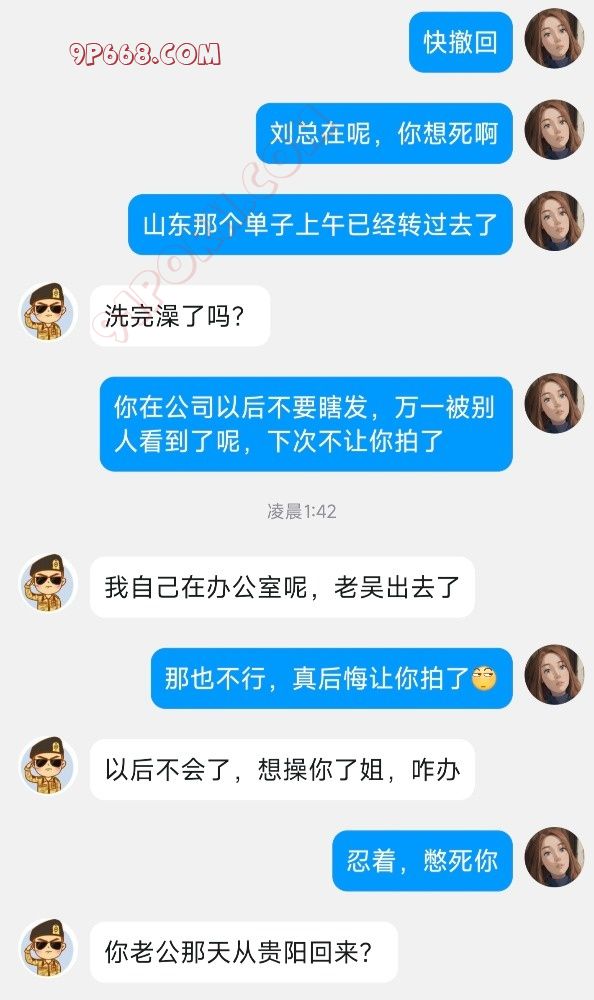Tap the avatar beside "你老公那天从贵阳回来?"
The width and height of the screenshot is (594, 1000).
[48, 949]
